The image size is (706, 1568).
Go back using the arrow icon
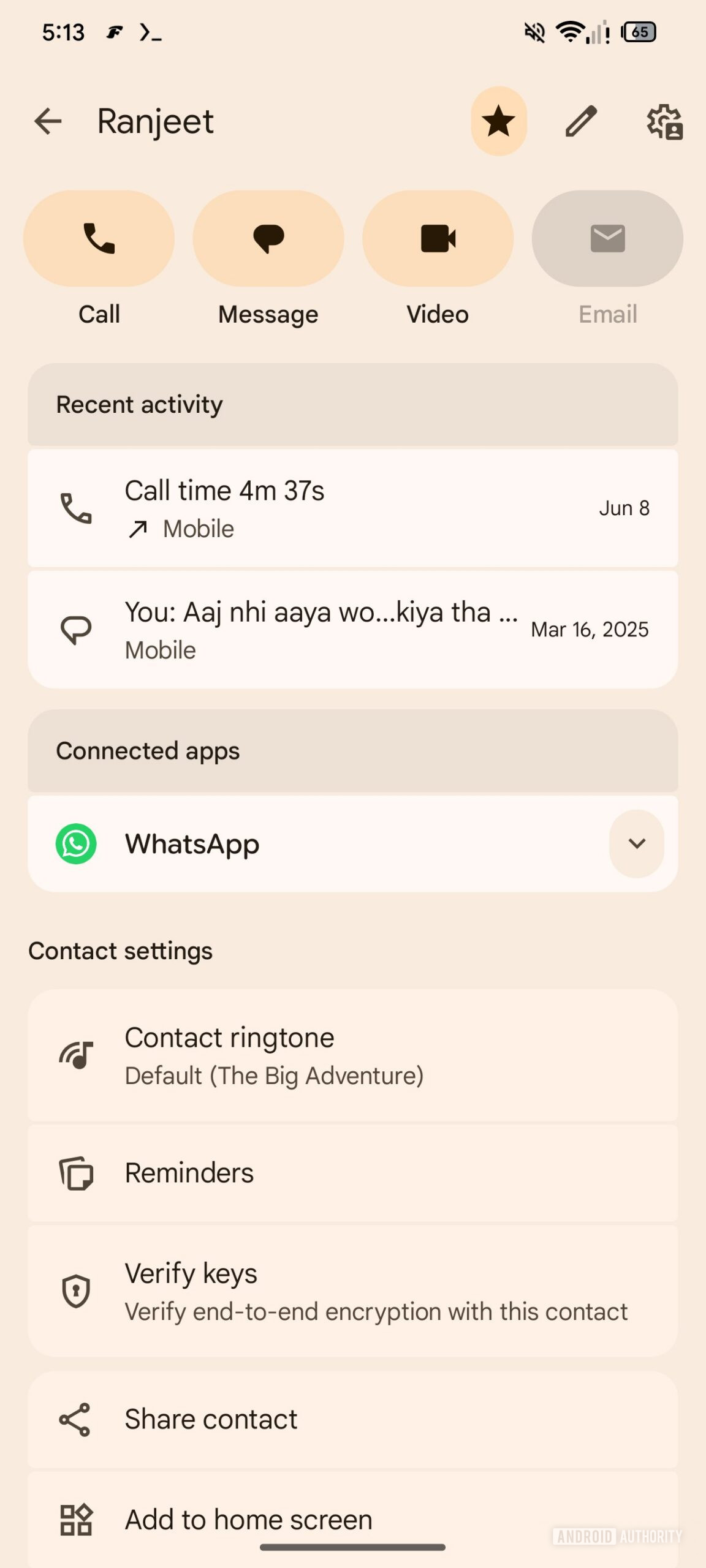click(x=47, y=121)
